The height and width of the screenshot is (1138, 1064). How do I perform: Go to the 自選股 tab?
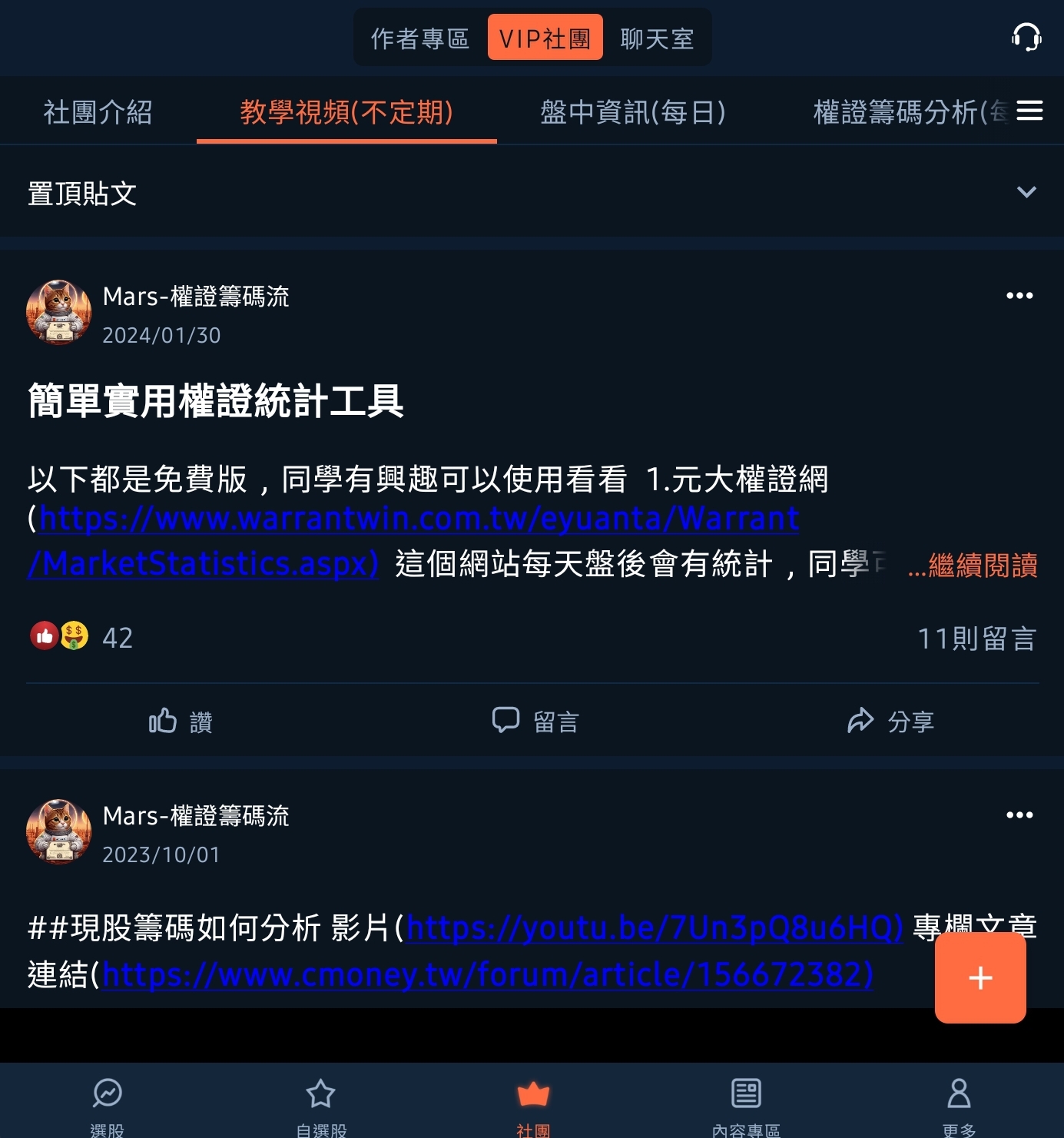pos(321,1104)
